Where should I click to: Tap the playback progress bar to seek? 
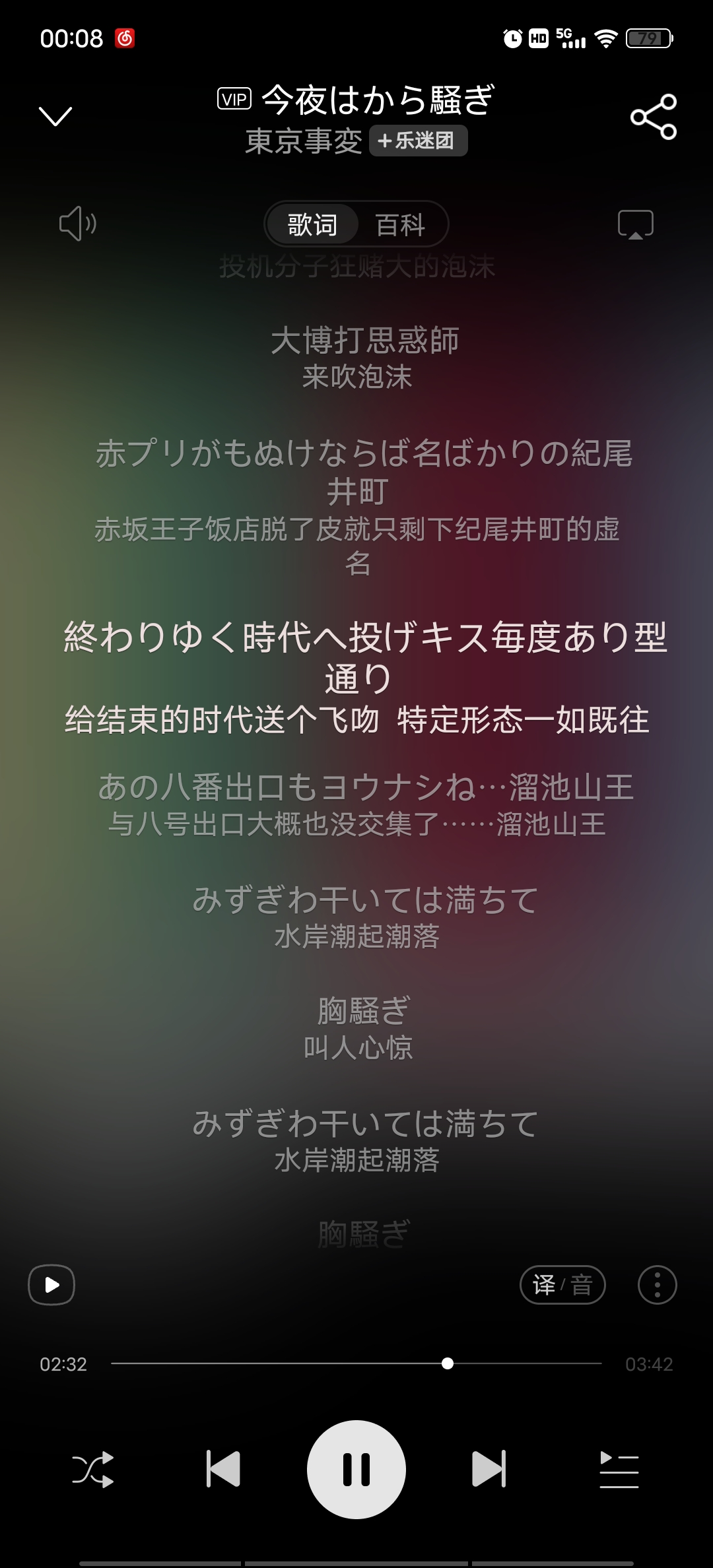pyautogui.click(x=356, y=1363)
